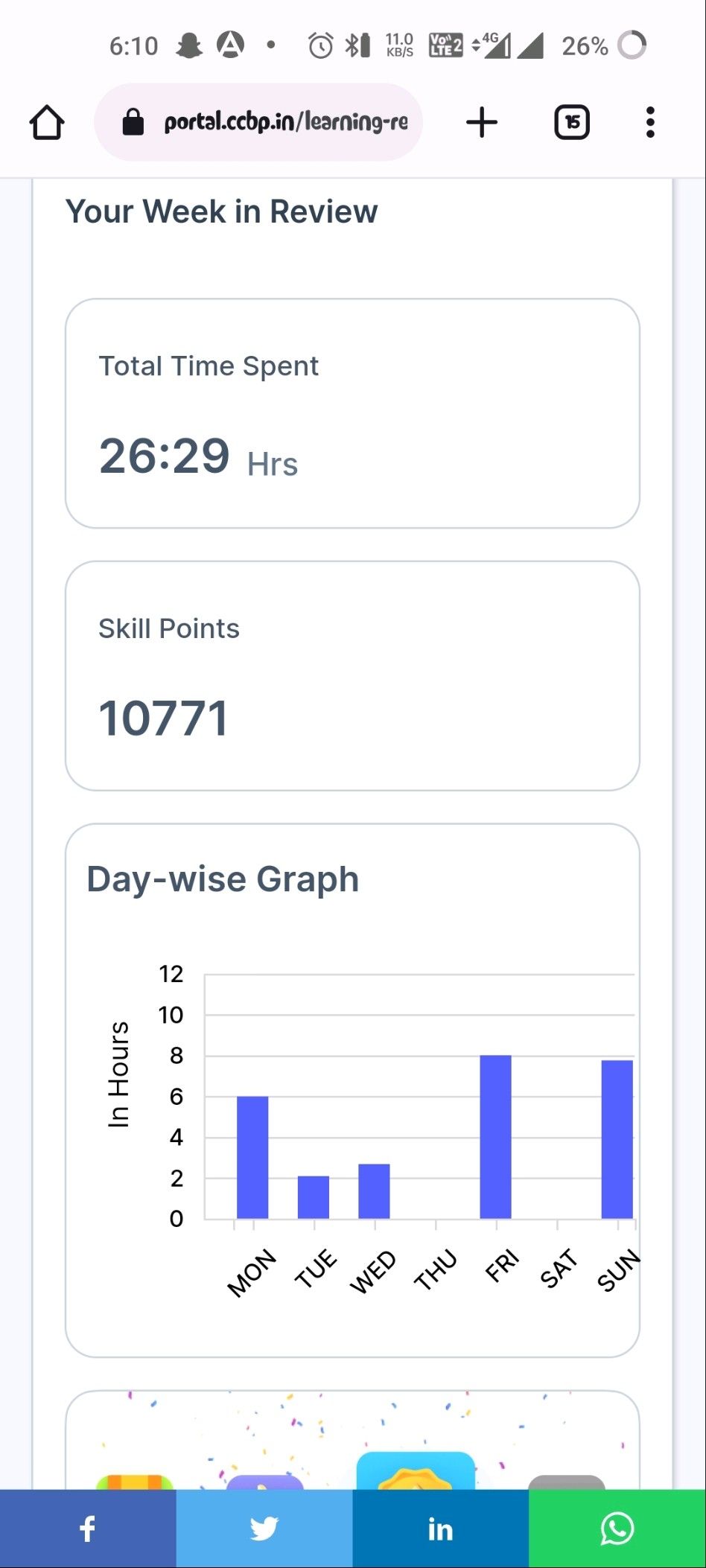Screen dimensions: 706x1568
Task: Open a new browser tab
Action: (x=482, y=122)
